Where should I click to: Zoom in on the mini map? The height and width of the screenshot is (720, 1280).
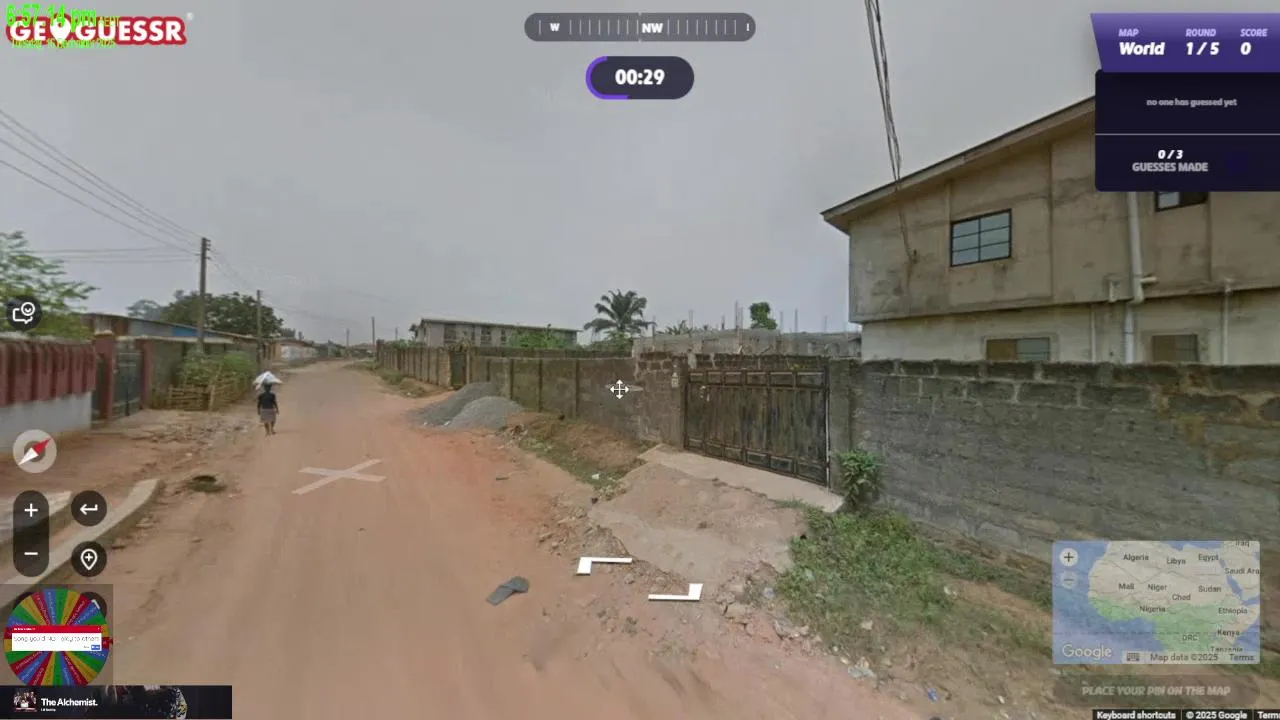(1069, 558)
